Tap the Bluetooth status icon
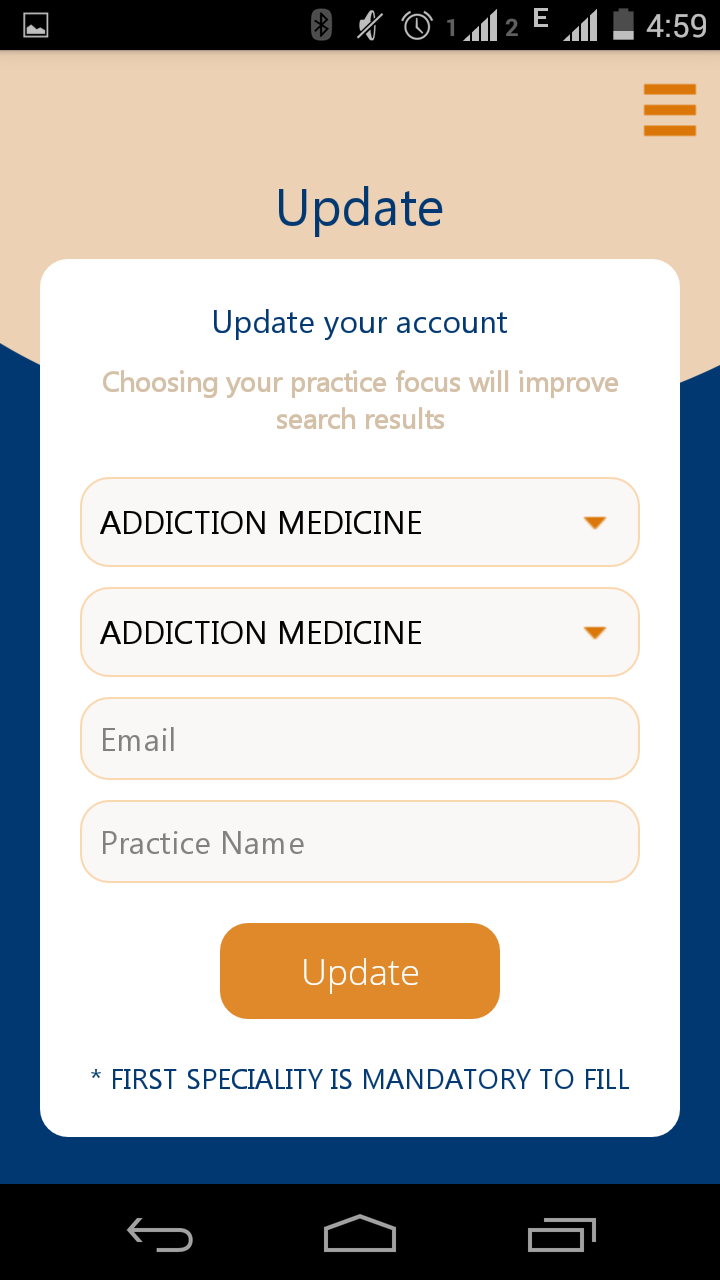Image resolution: width=720 pixels, height=1280 pixels. (x=320, y=26)
